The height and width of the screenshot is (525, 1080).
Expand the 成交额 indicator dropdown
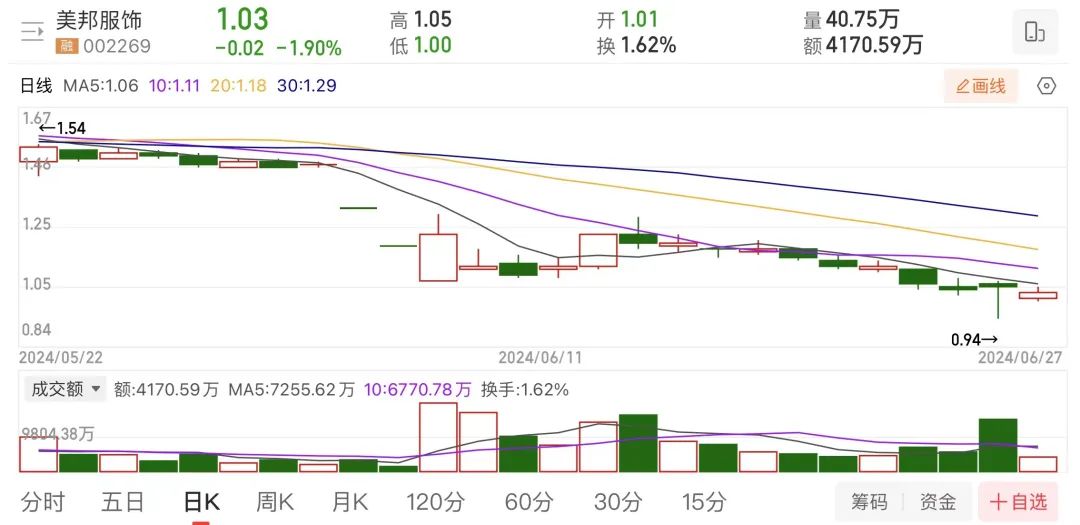(x=65, y=389)
